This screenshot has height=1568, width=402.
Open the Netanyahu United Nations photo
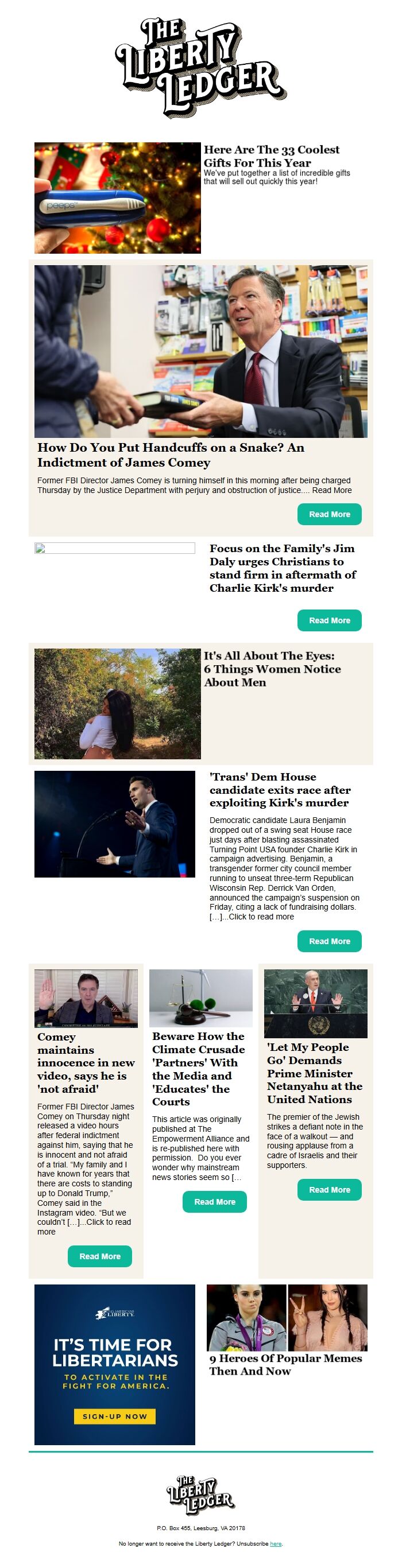click(x=315, y=1003)
